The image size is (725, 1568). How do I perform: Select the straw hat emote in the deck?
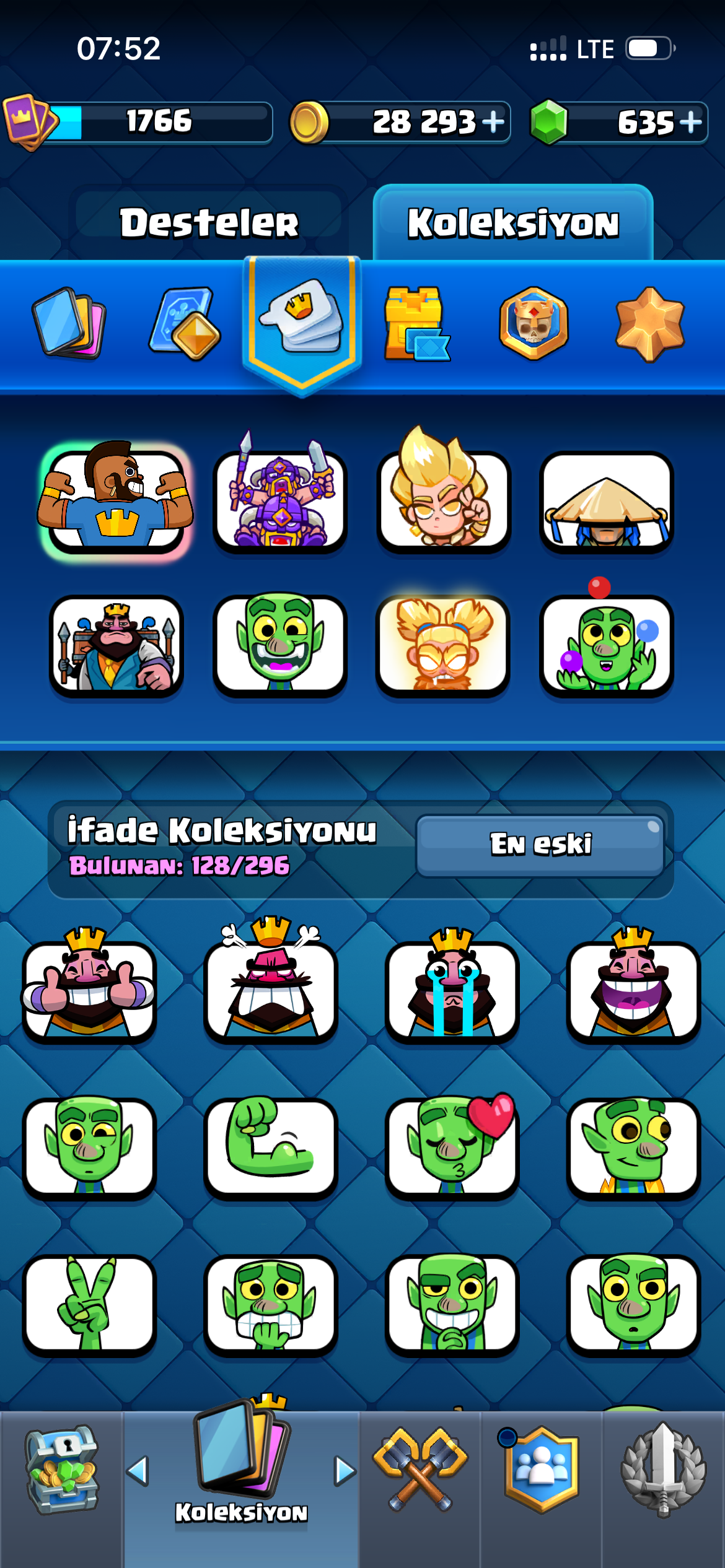[x=607, y=502]
